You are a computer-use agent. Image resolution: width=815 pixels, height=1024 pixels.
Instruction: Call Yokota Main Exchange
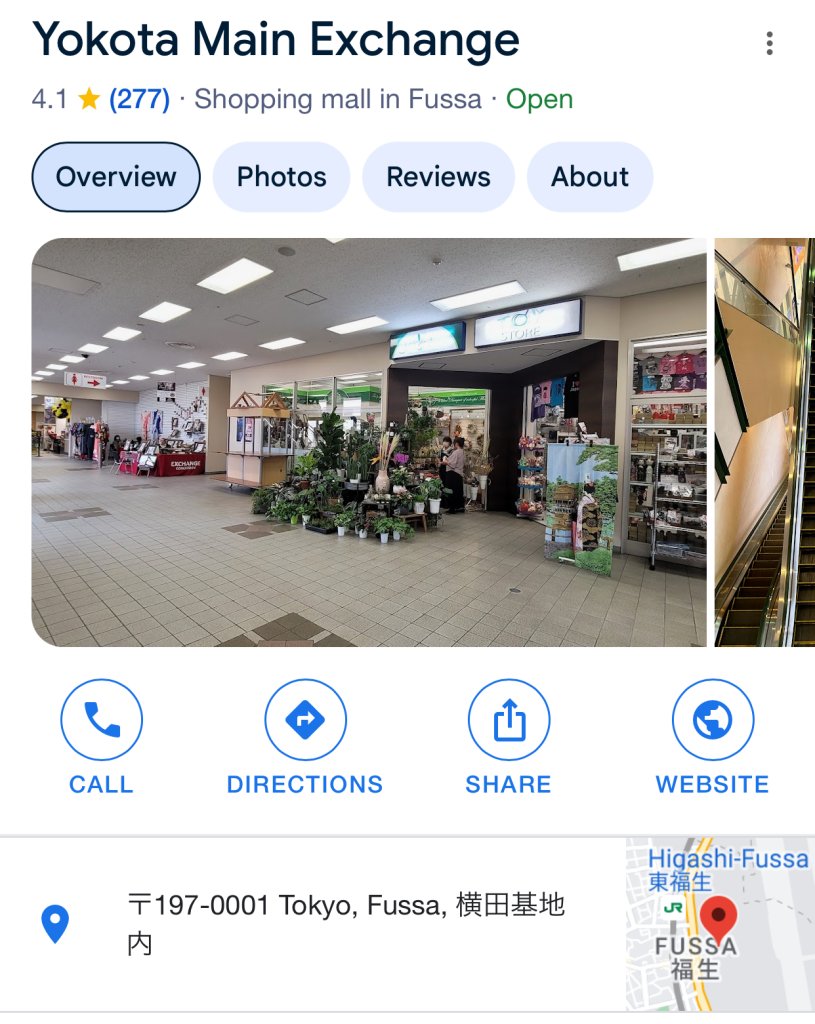click(x=101, y=737)
